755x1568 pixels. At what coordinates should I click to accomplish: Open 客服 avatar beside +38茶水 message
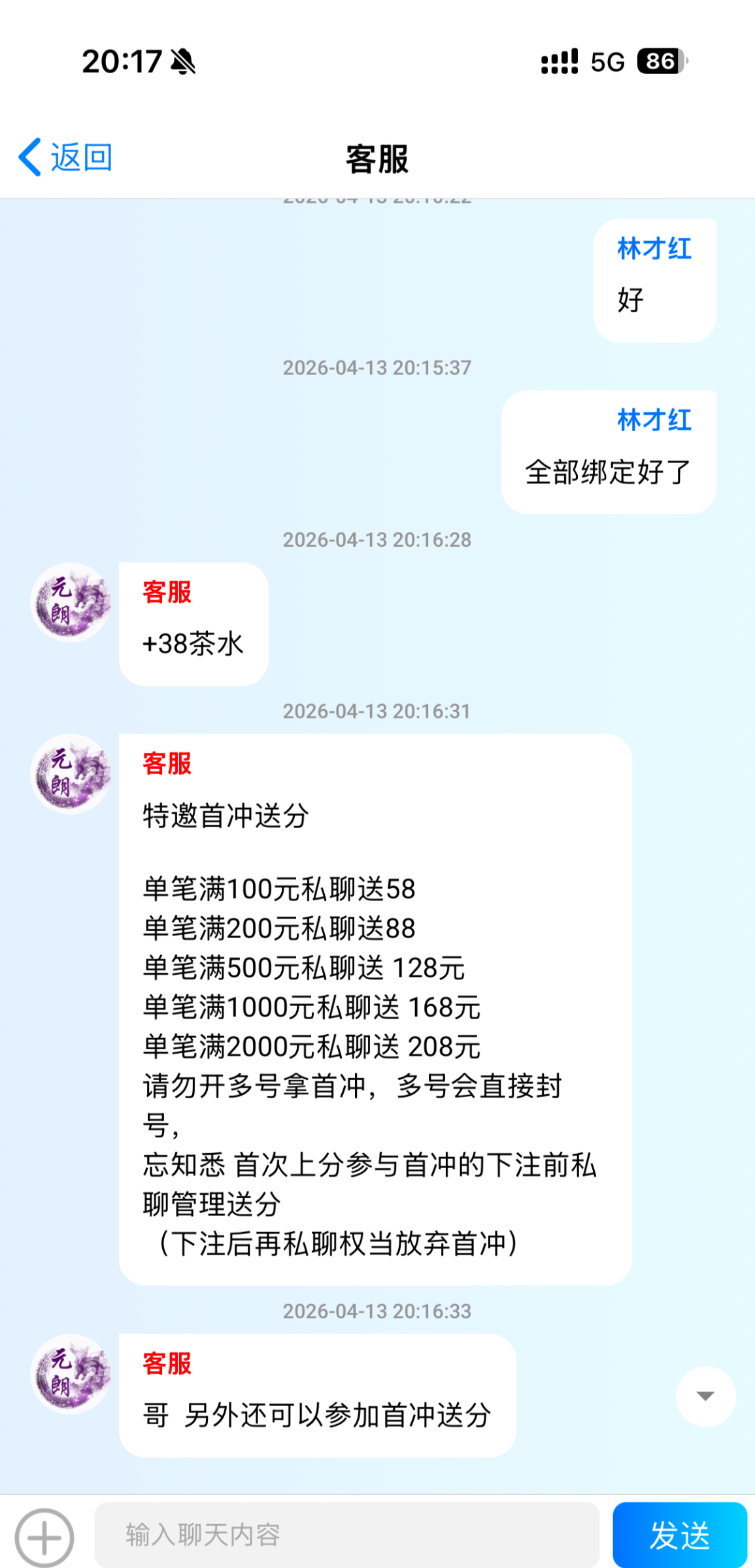pos(71,602)
